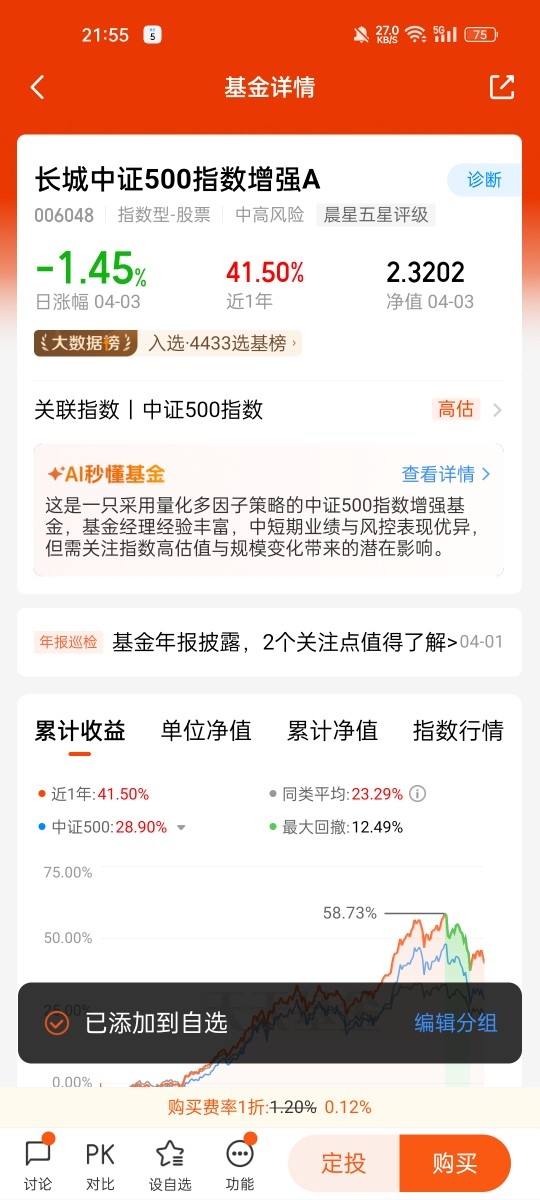Go back using the top-left arrow
Screen dimensions: 540x1200
(37, 87)
